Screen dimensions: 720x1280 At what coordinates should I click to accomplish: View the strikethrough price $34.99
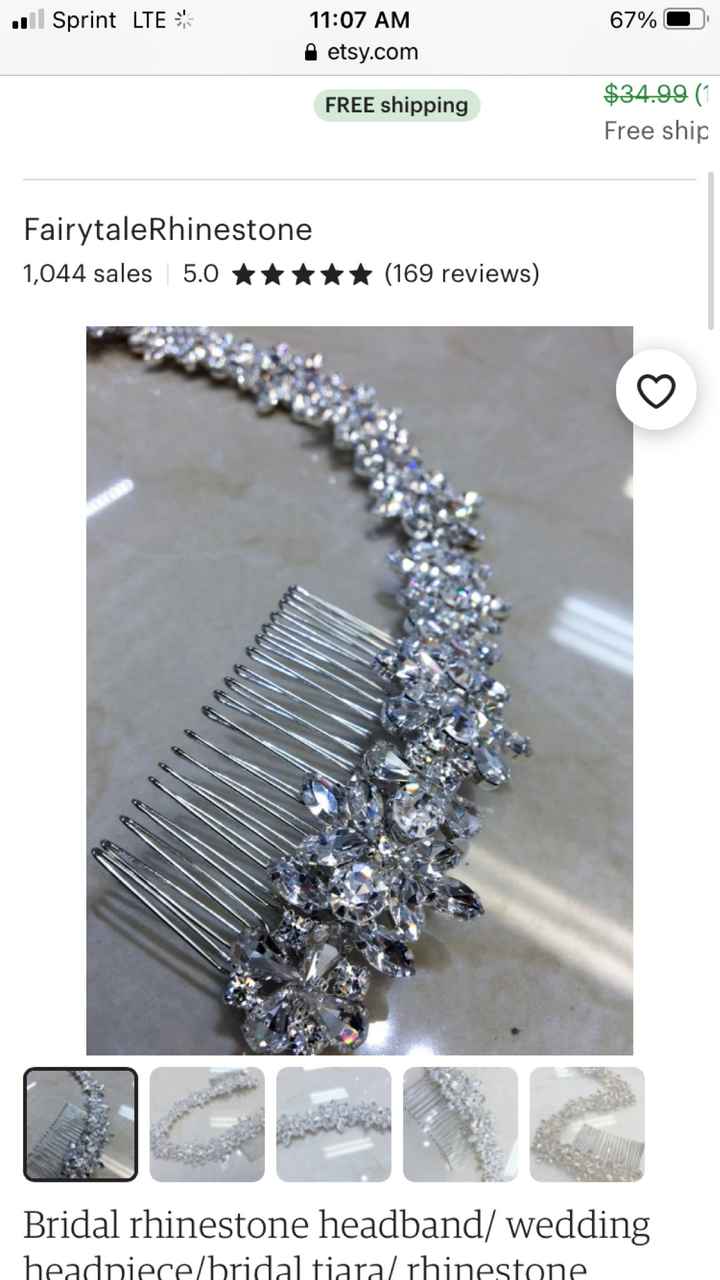coord(648,94)
